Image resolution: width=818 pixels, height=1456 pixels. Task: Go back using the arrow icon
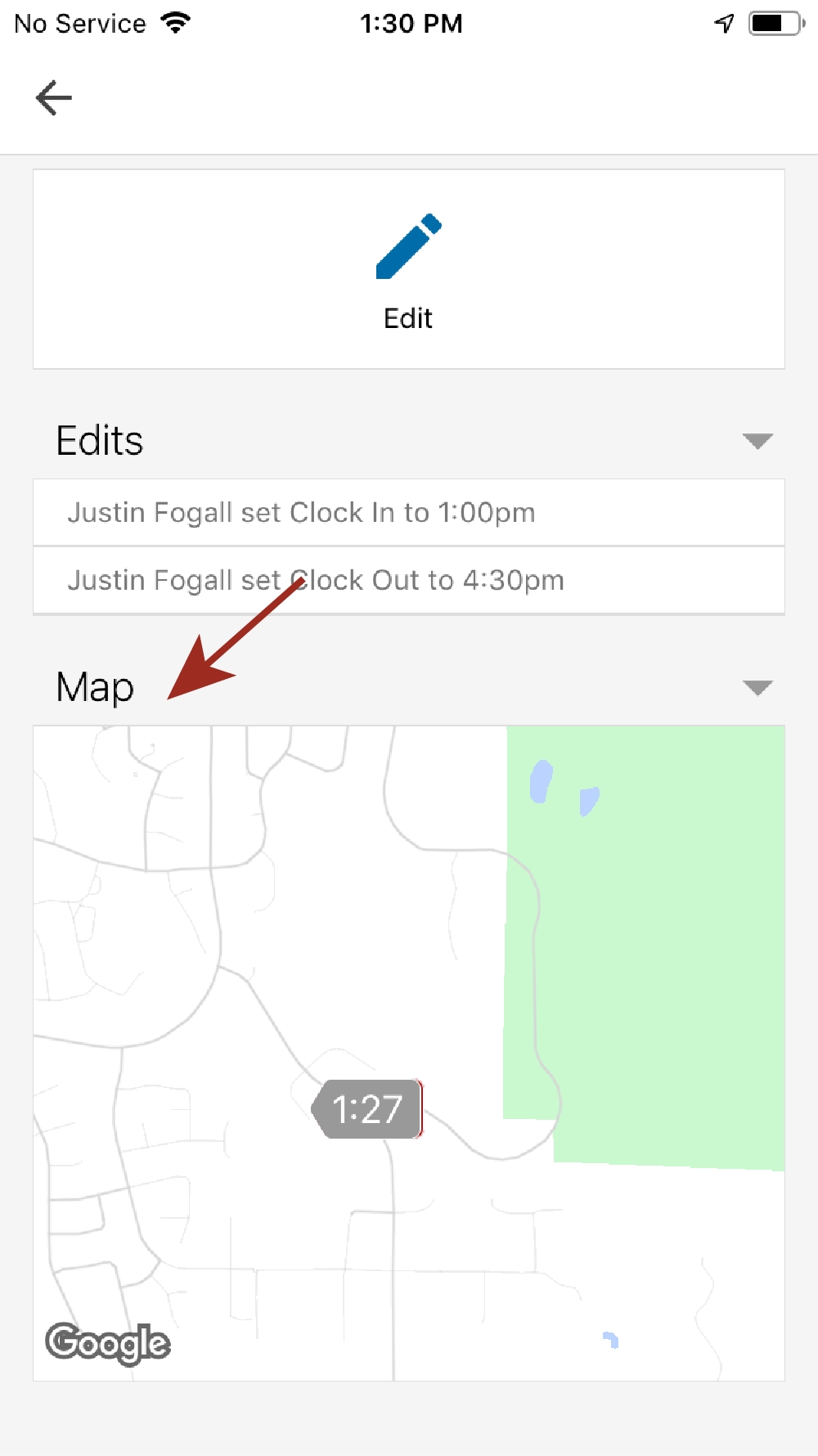pyautogui.click(x=54, y=98)
